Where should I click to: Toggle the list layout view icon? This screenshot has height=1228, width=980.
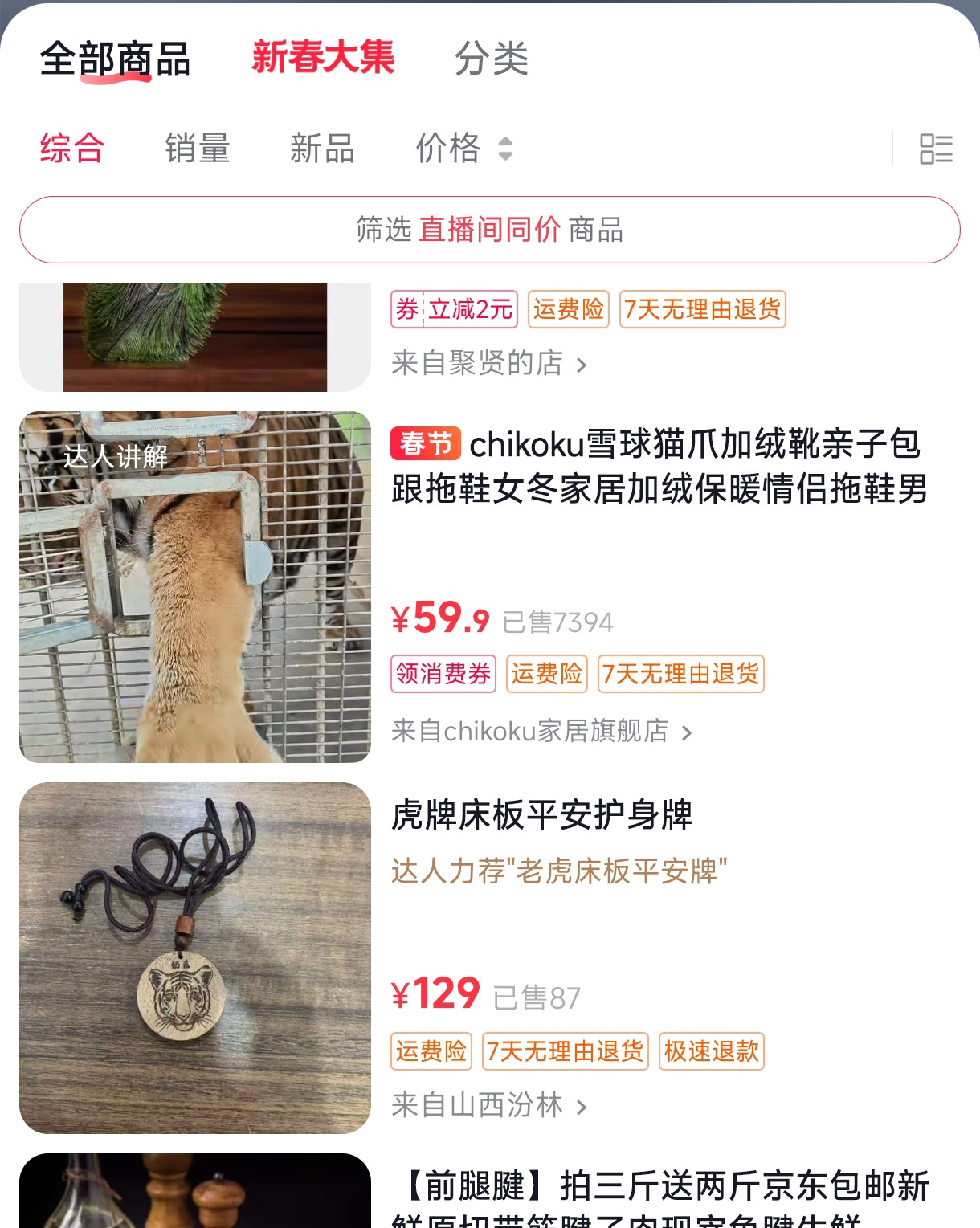coord(936,149)
